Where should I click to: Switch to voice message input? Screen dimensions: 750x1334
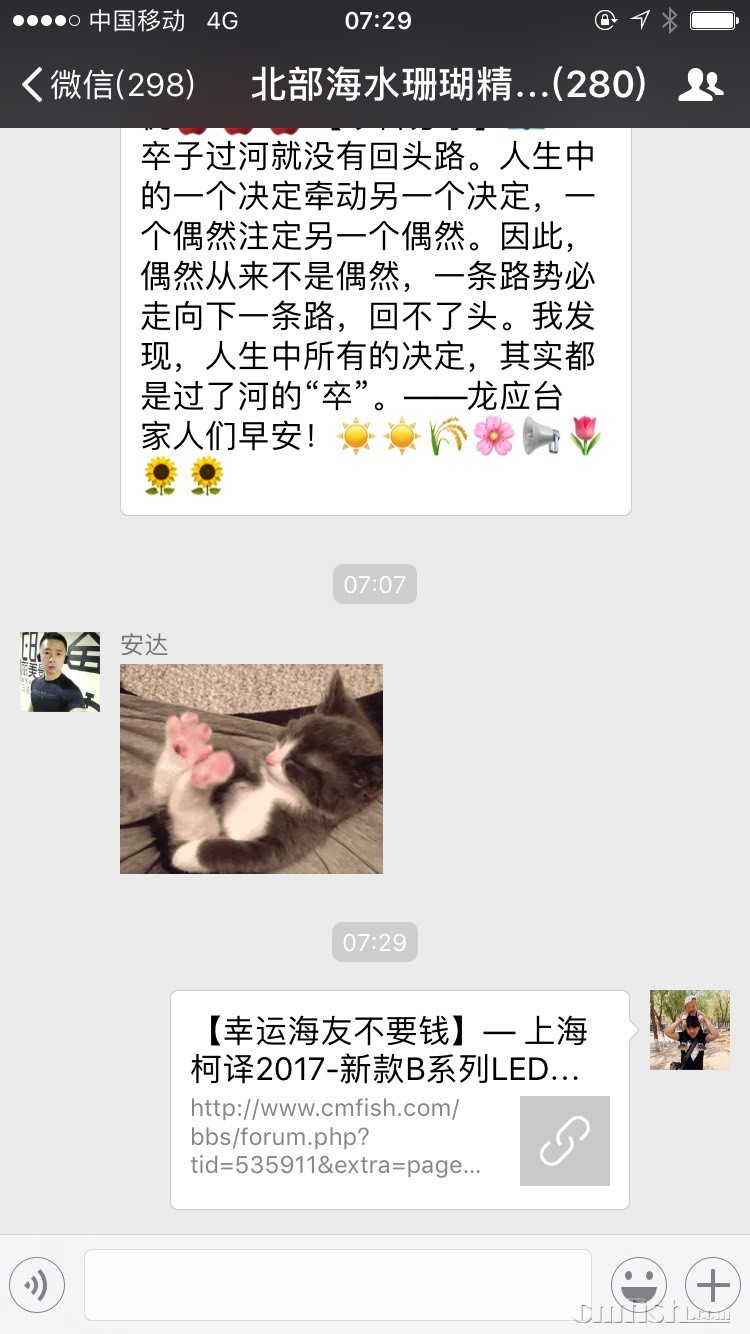[x=37, y=1285]
